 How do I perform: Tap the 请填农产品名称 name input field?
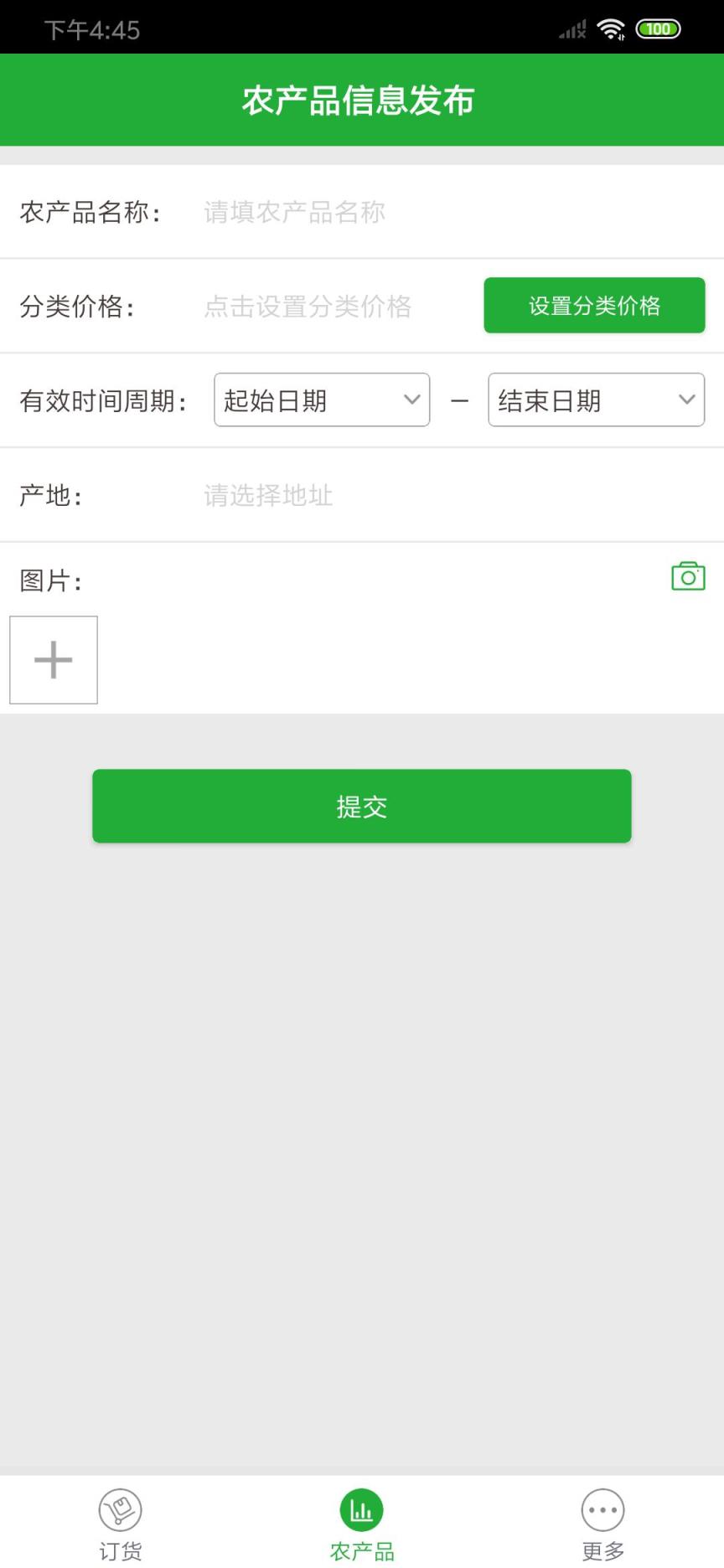293,213
